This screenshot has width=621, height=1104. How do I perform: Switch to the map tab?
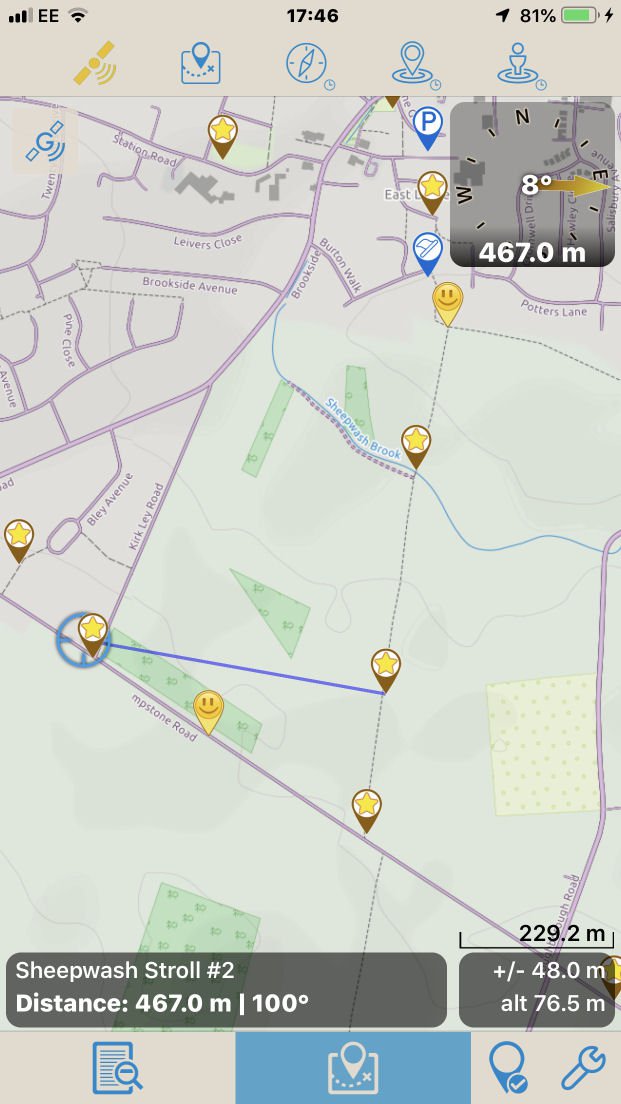(x=353, y=1068)
